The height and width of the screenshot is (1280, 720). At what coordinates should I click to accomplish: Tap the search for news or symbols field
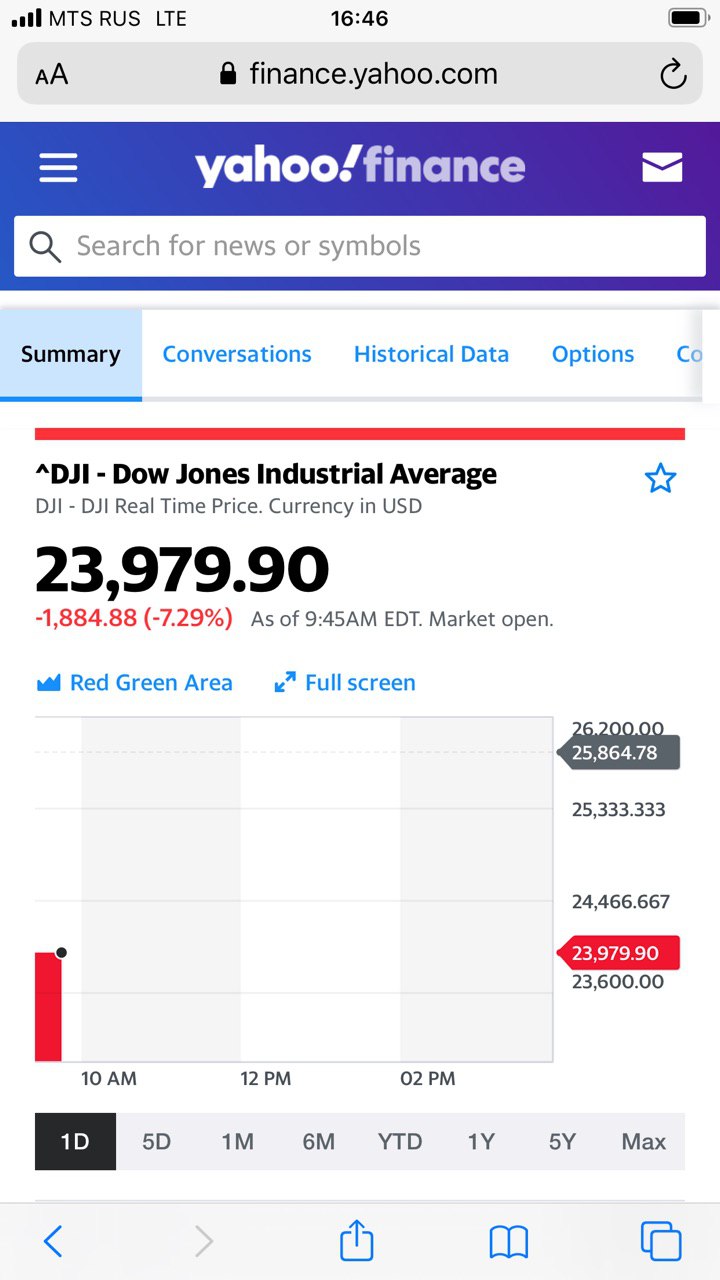(360, 246)
